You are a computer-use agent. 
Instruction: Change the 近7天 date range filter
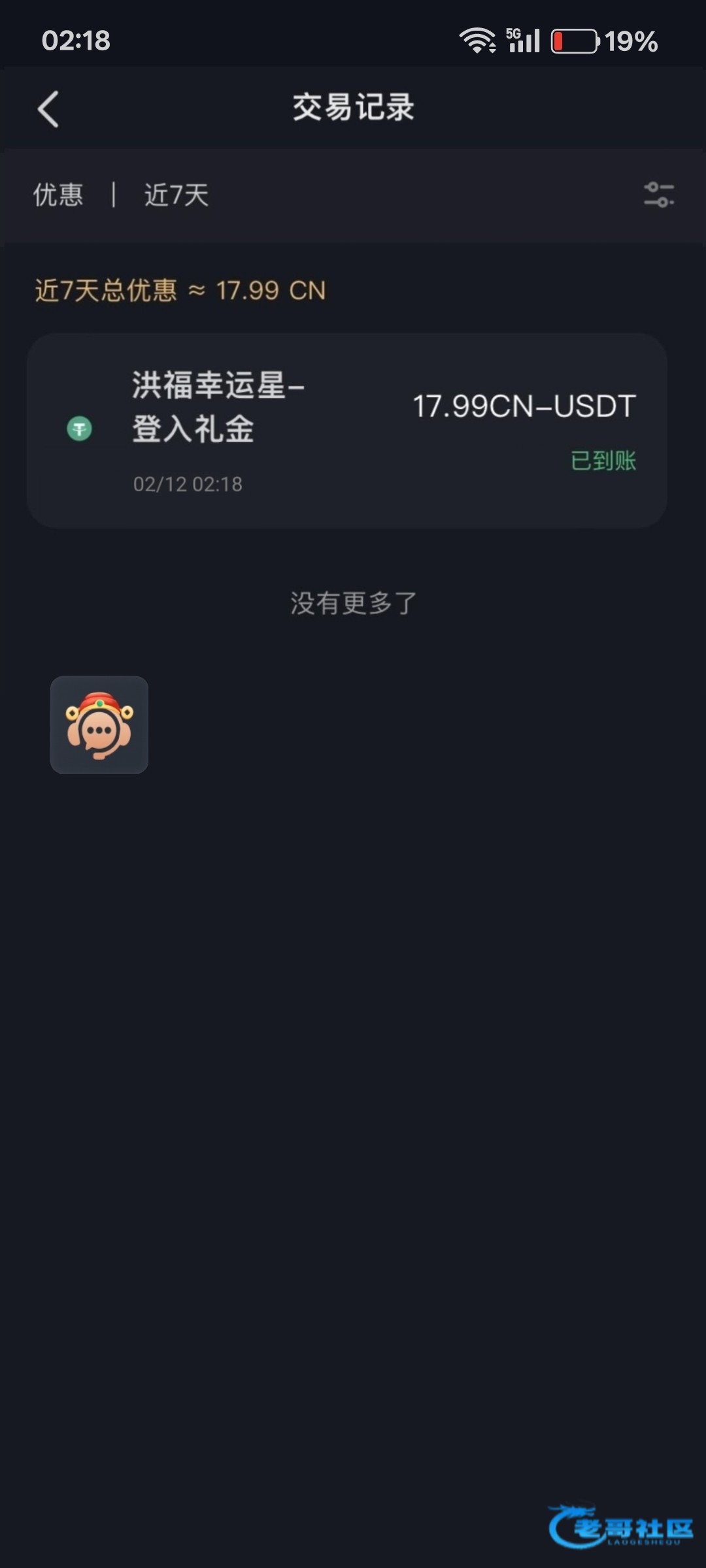point(176,195)
